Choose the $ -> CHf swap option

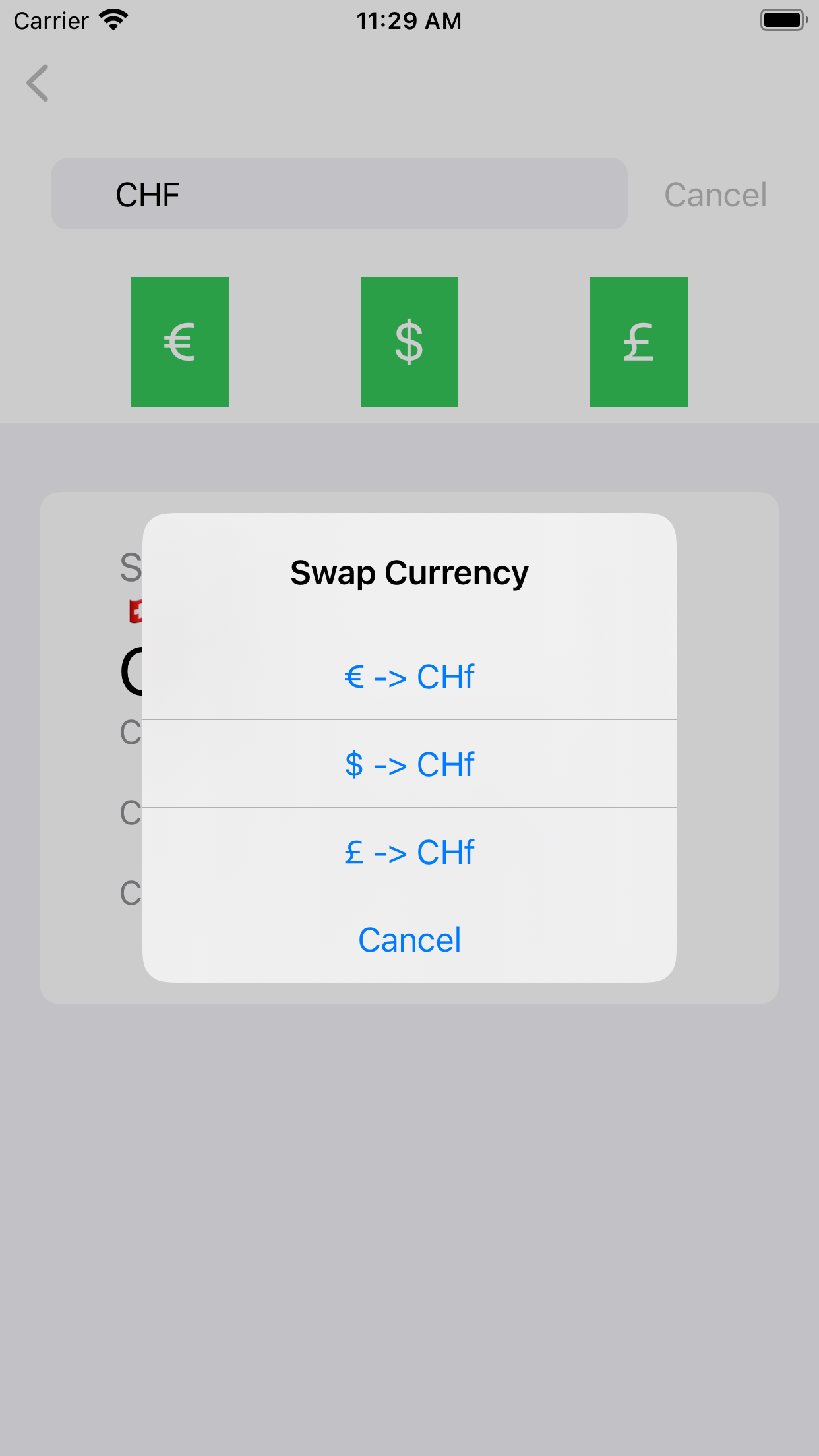[409, 764]
